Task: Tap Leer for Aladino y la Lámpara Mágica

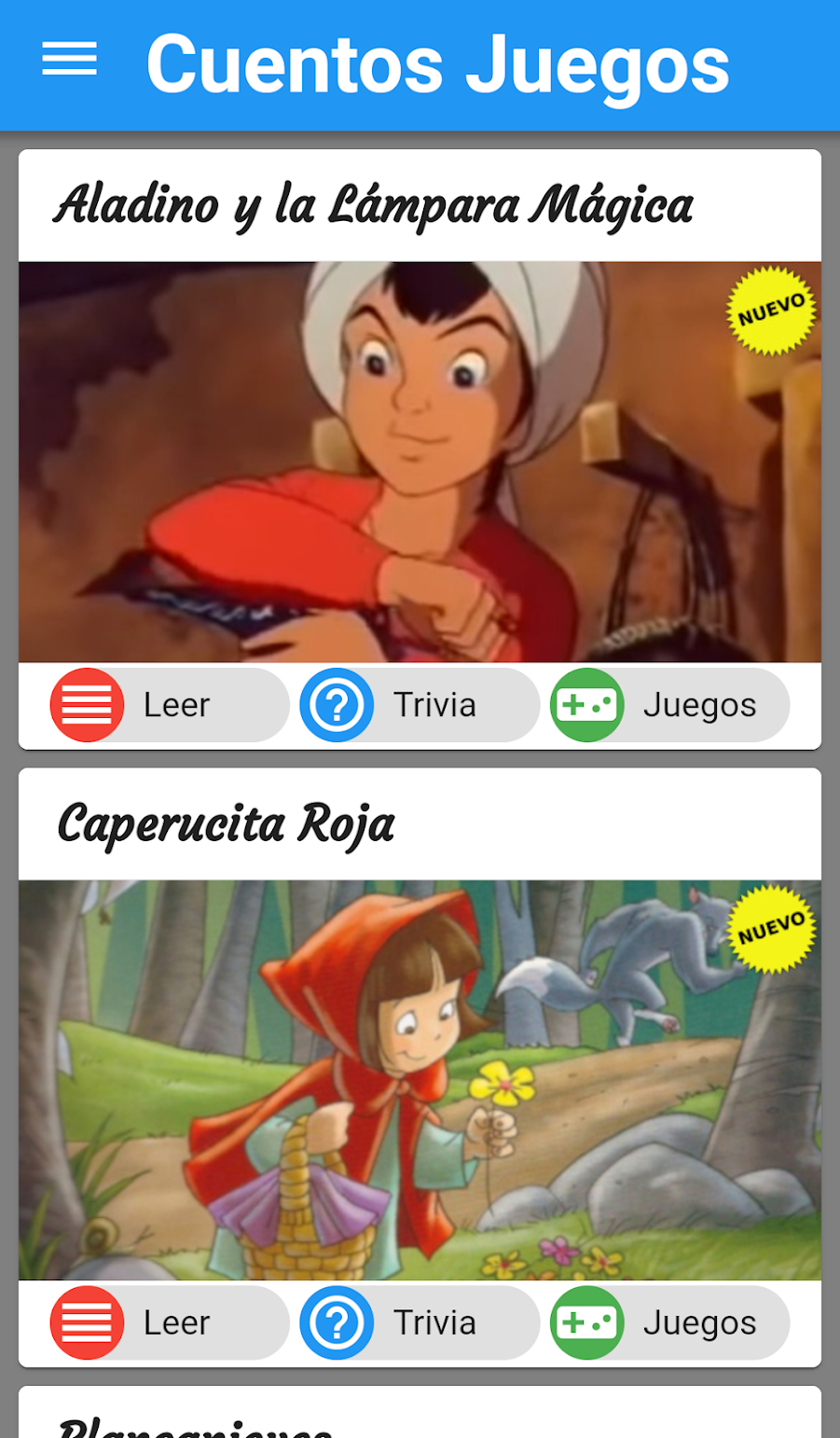Action: pos(170,705)
